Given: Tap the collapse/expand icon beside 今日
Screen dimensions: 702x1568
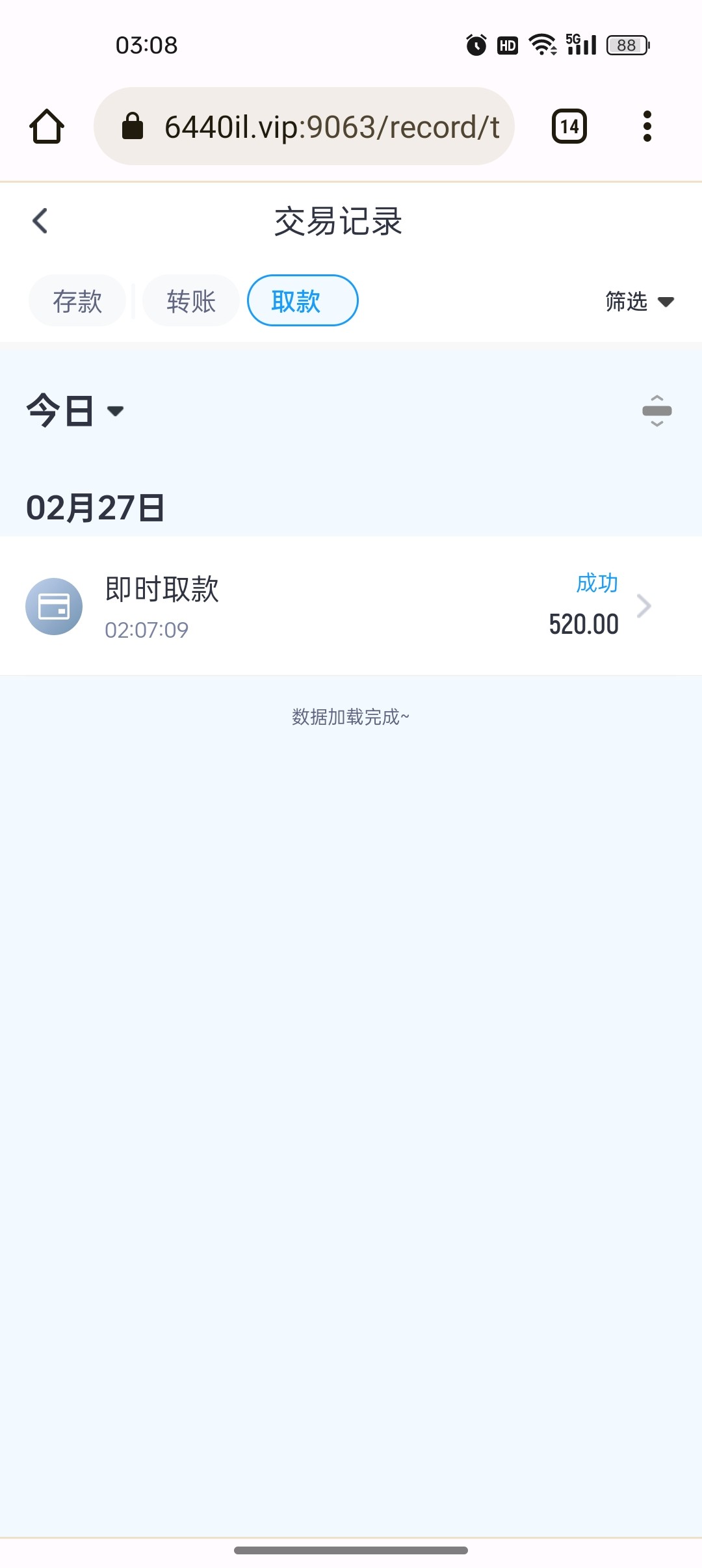Looking at the screenshot, I should point(656,411).
